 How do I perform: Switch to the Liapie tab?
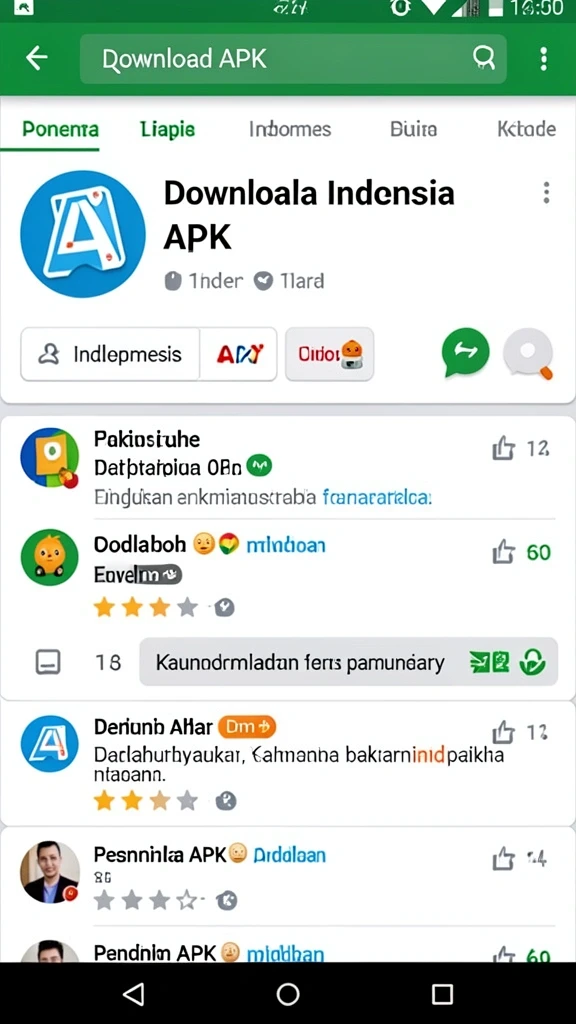[167, 129]
